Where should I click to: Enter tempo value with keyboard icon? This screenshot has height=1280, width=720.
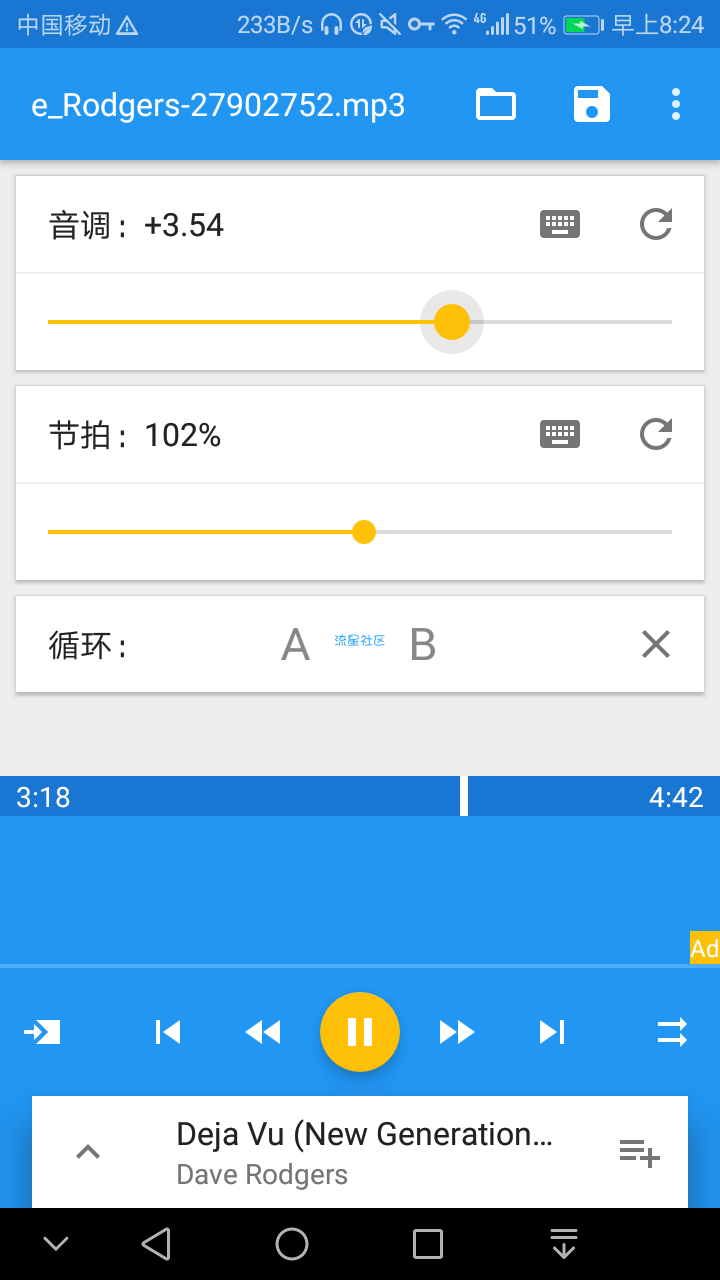pyautogui.click(x=560, y=434)
